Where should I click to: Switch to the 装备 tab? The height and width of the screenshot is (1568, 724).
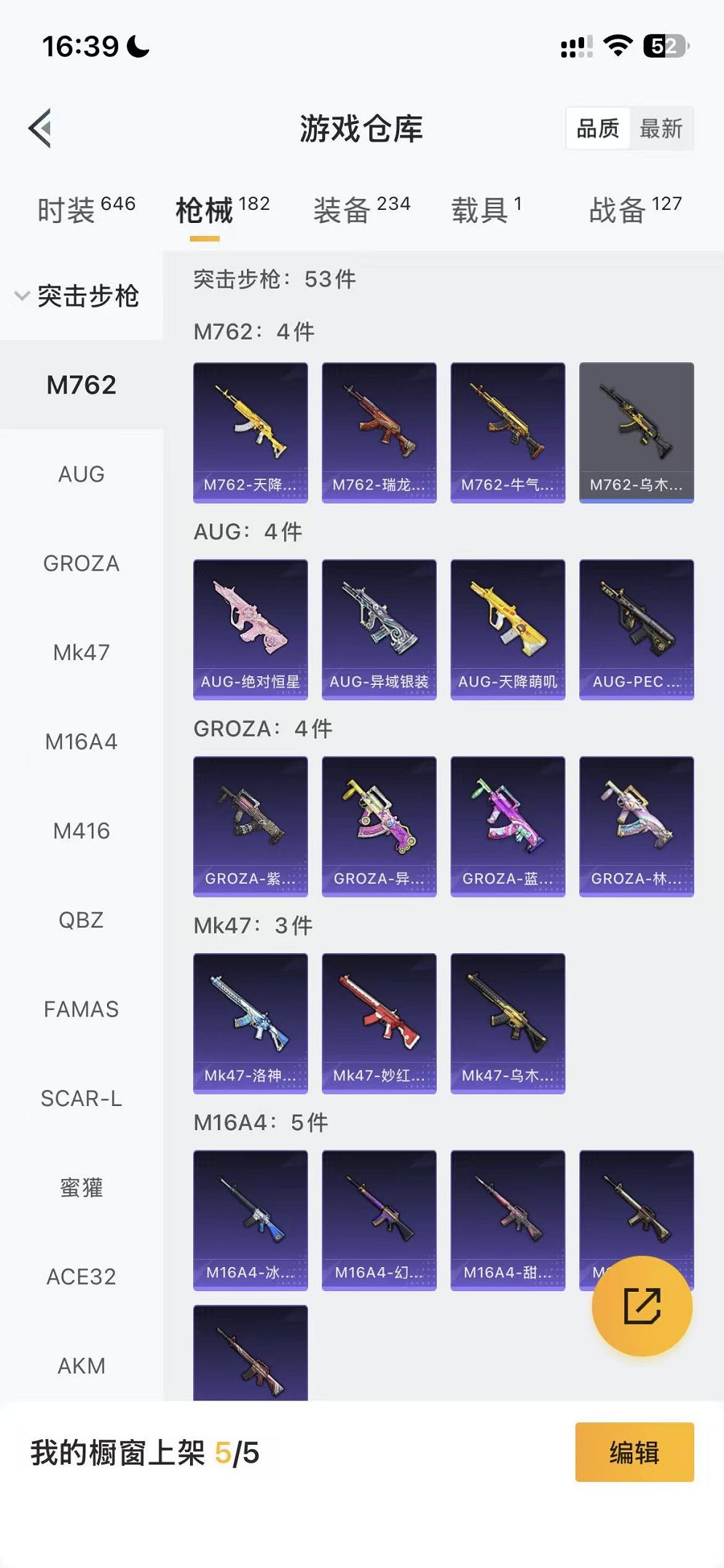tap(361, 210)
